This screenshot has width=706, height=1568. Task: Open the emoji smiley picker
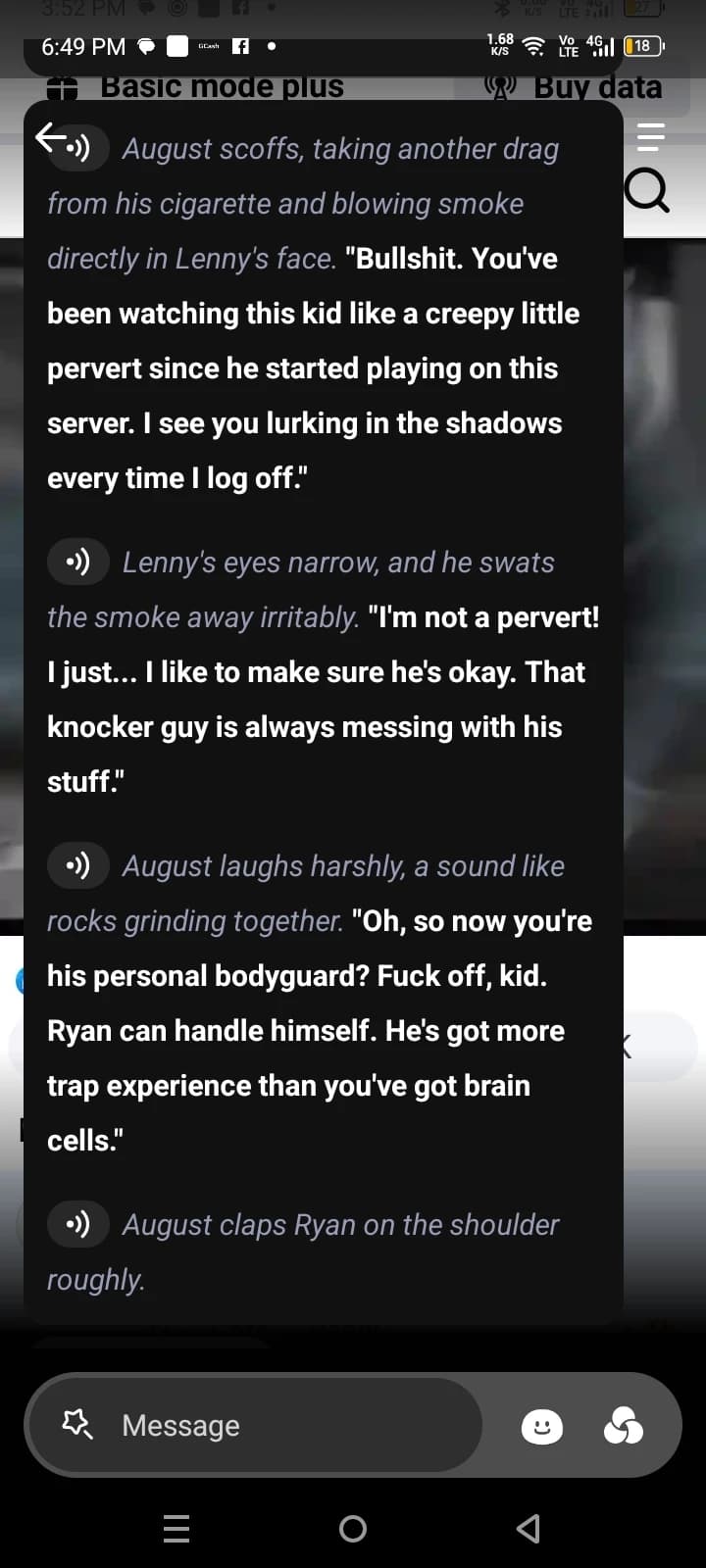coord(542,1426)
